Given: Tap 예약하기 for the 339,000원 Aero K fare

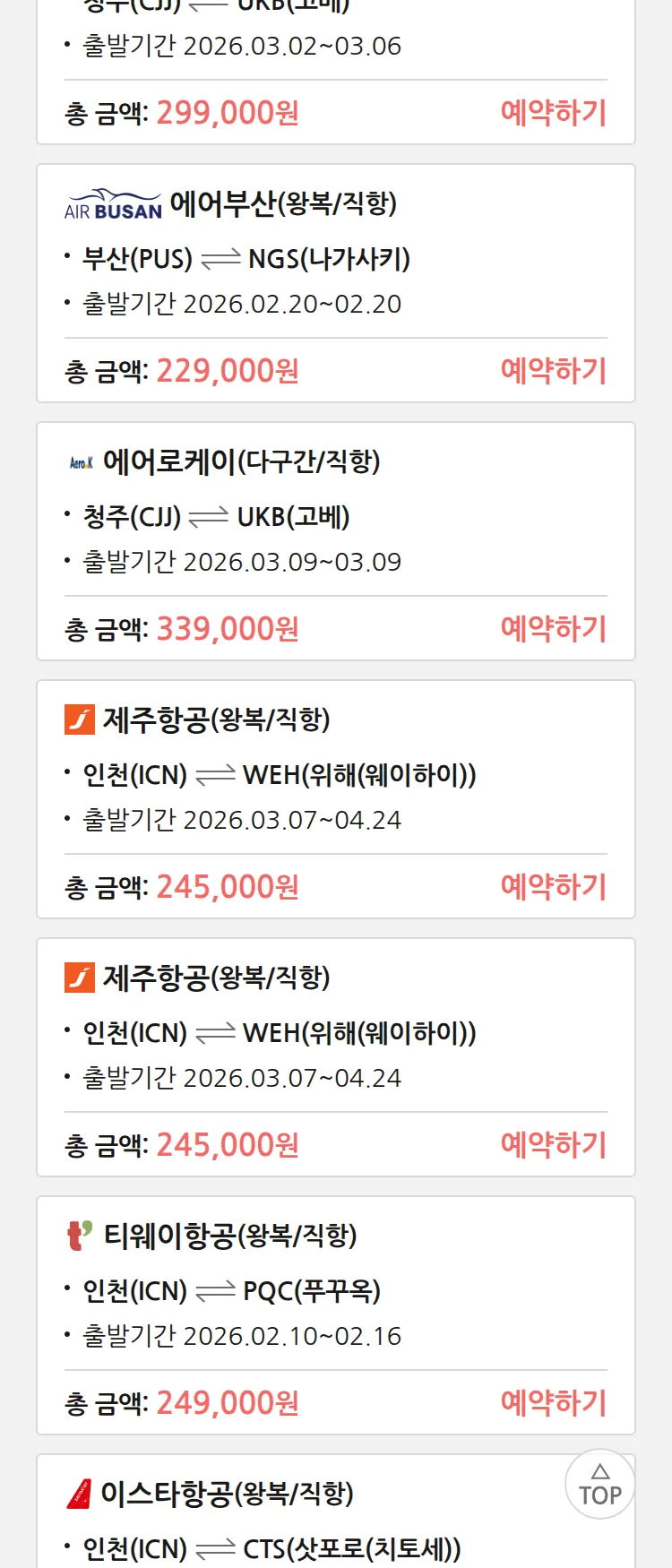Looking at the screenshot, I should click(x=553, y=629).
